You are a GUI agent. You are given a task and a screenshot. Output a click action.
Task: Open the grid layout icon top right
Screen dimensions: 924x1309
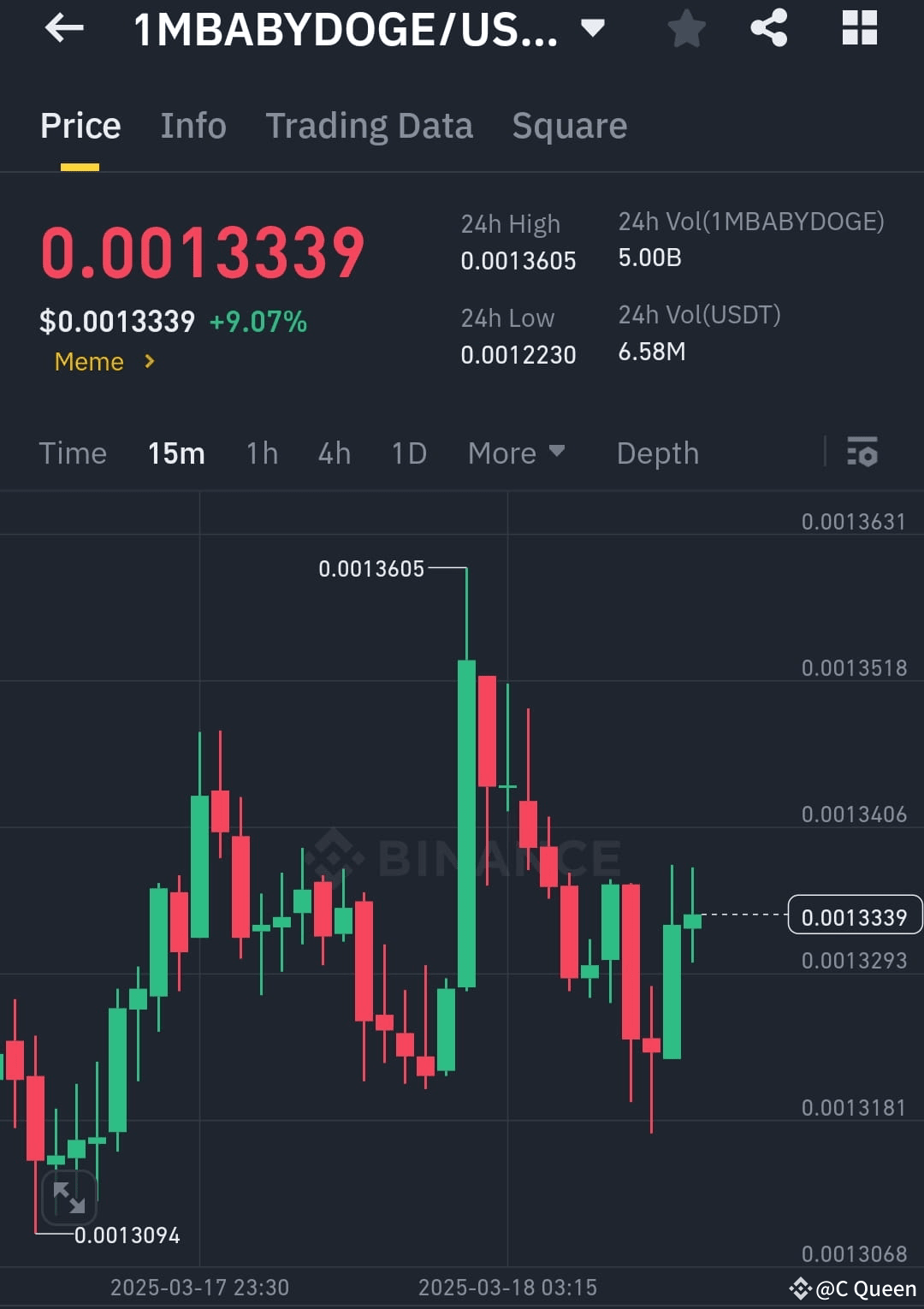tap(858, 28)
